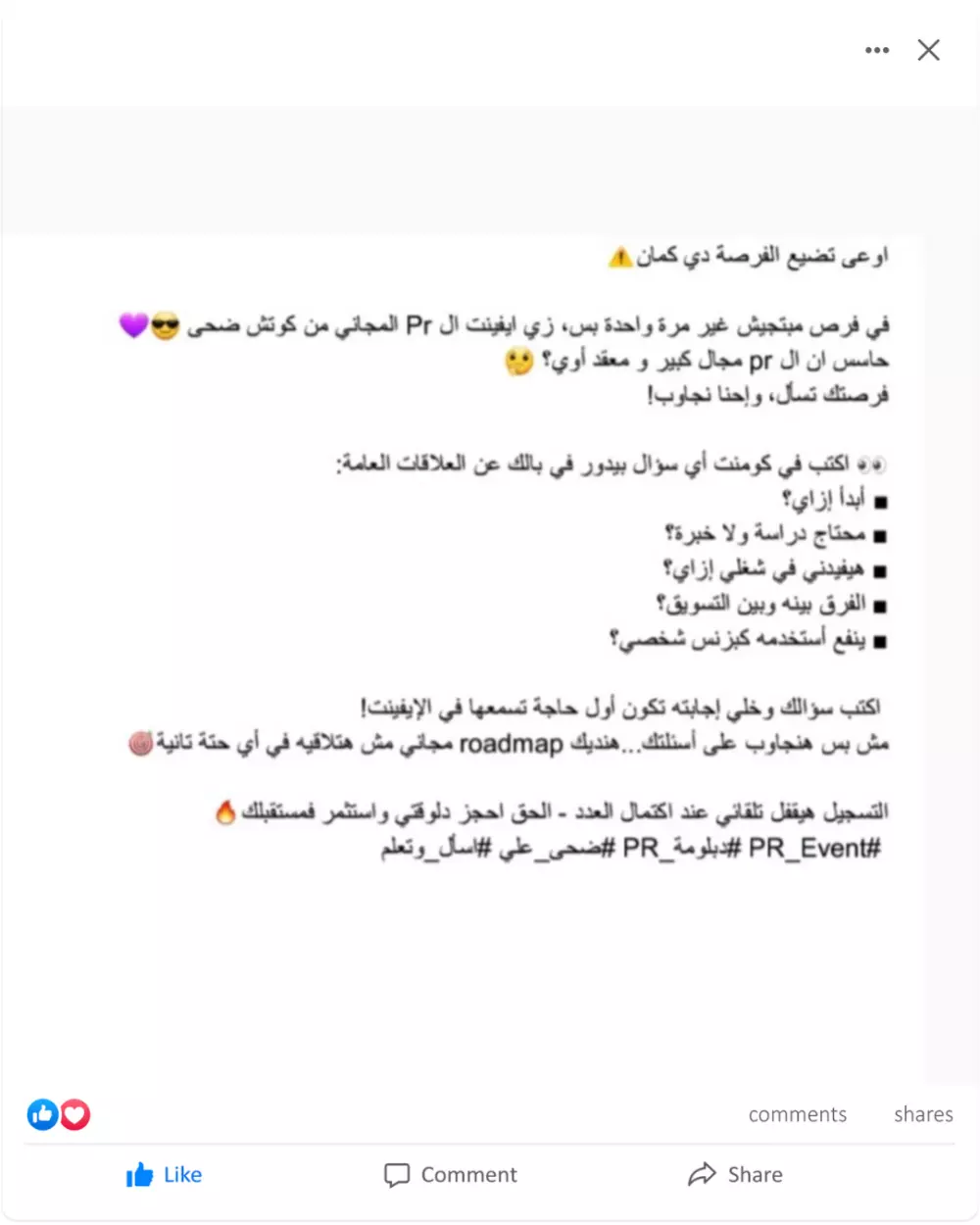
Task: Click the blue thumbs-up reaction icon
Action: (42, 1114)
